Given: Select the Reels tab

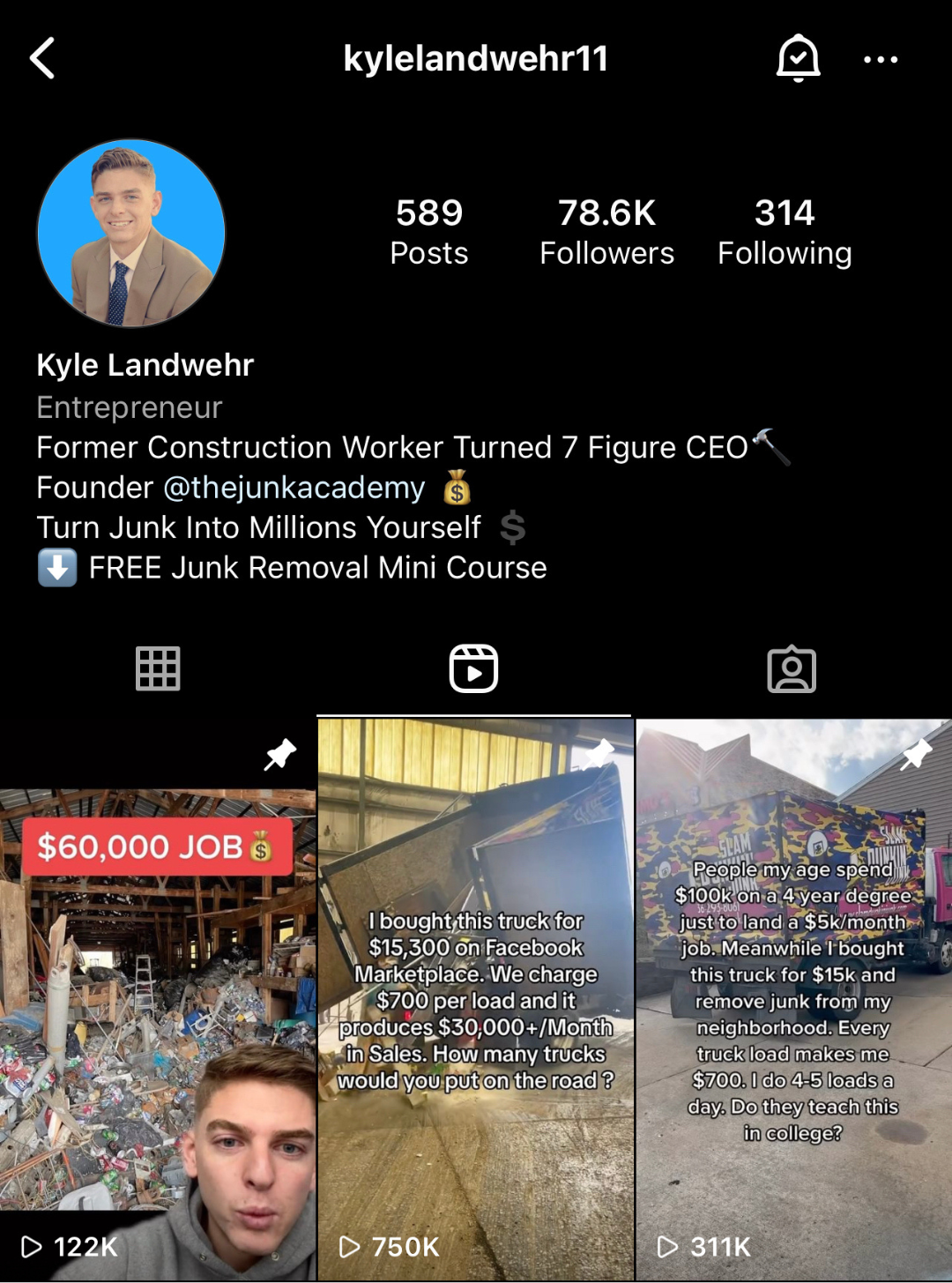Looking at the screenshot, I should [x=474, y=668].
